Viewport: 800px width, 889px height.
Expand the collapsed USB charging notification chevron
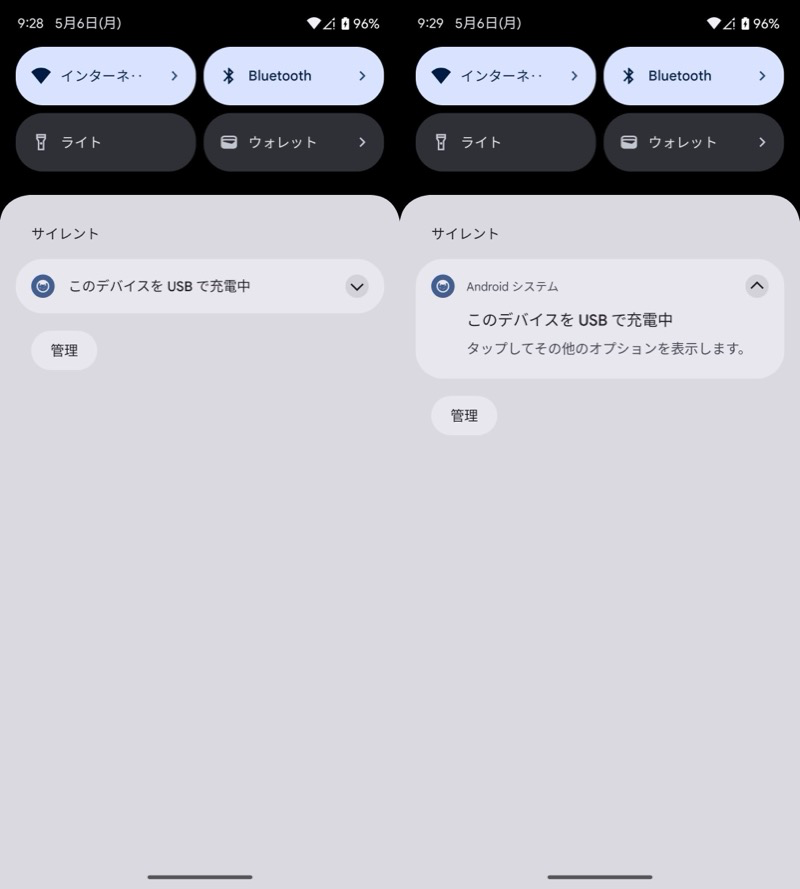pyautogui.click(x=357, y=287)
